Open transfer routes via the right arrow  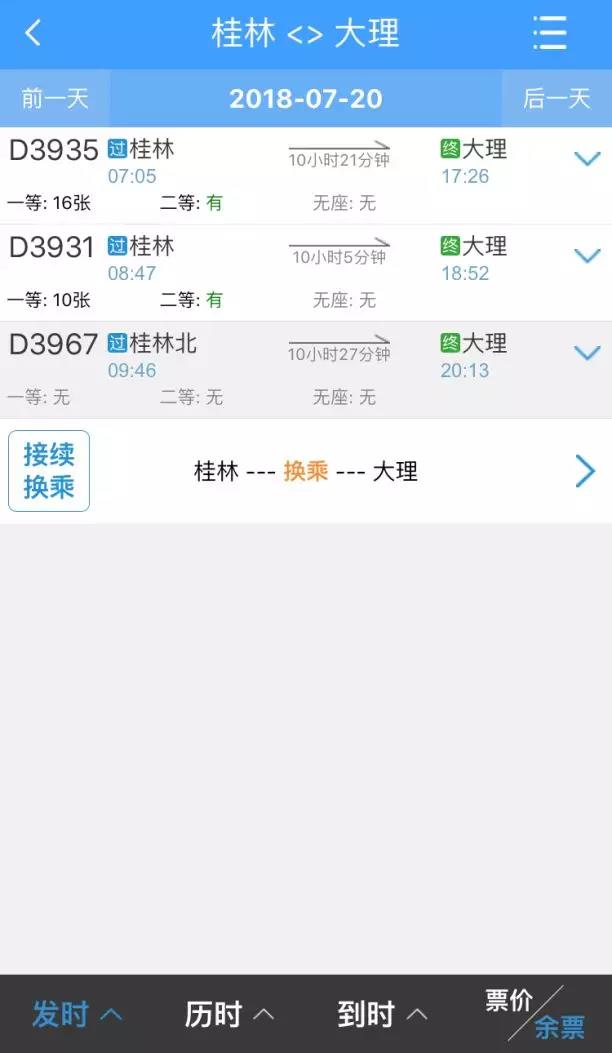585,471
